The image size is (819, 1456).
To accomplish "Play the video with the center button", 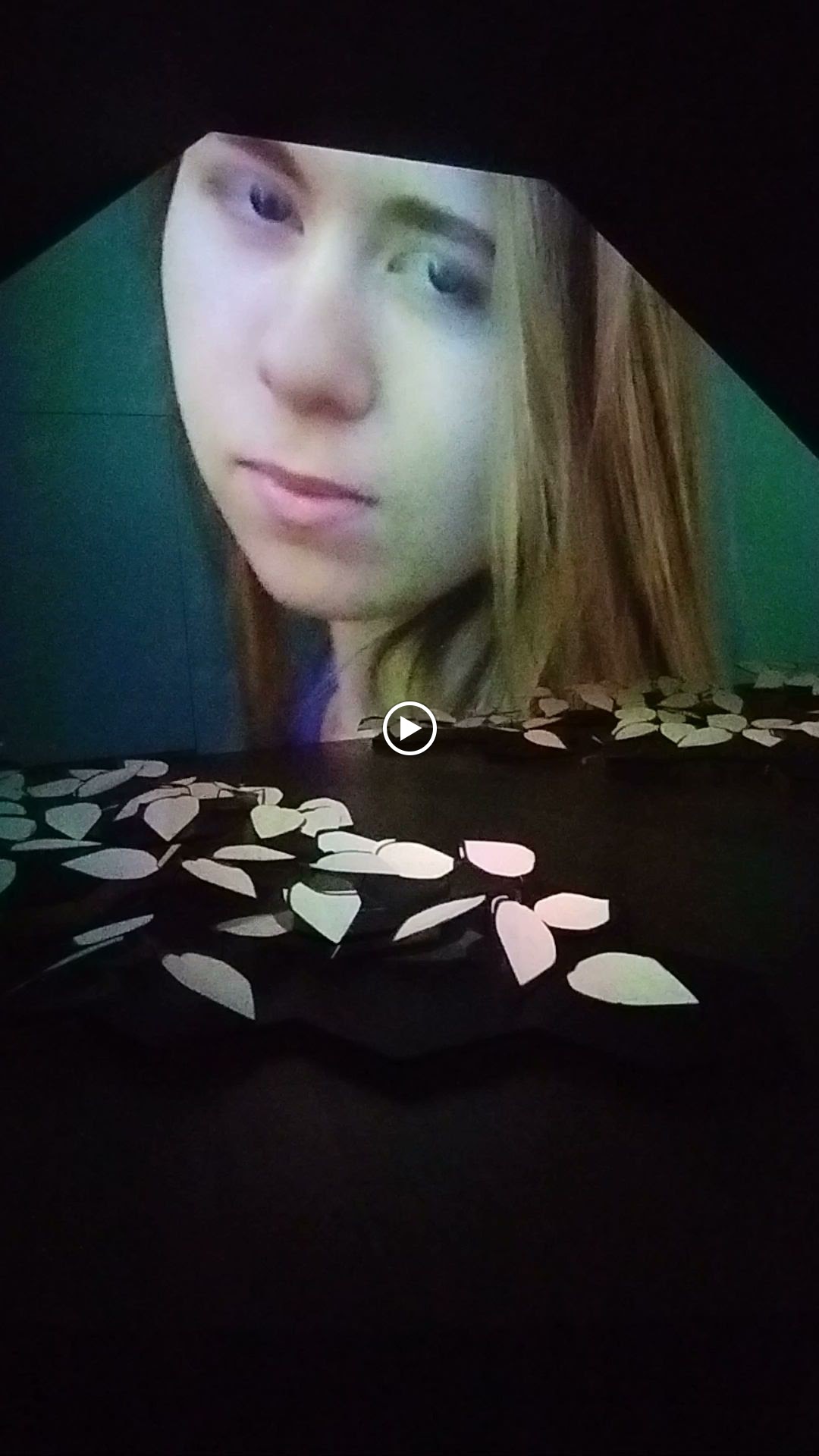I will point(409,728).
